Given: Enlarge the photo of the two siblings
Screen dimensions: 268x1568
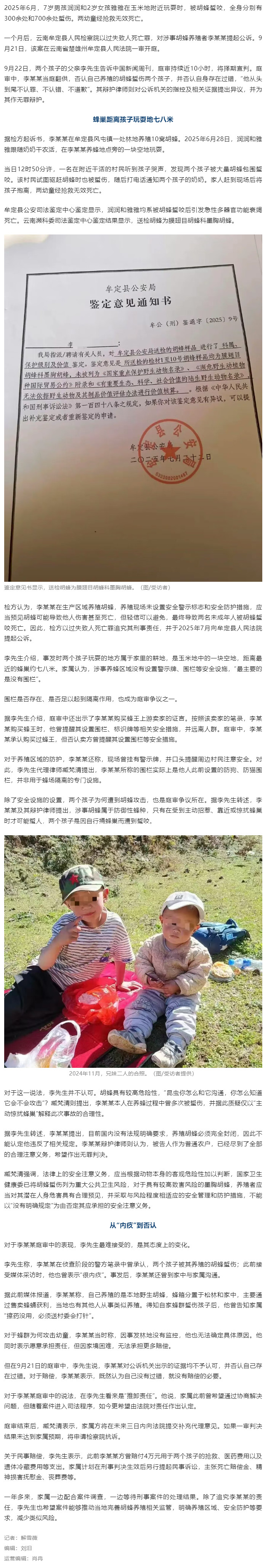Looking at the screenshot, I should click(x=133, y=951).
